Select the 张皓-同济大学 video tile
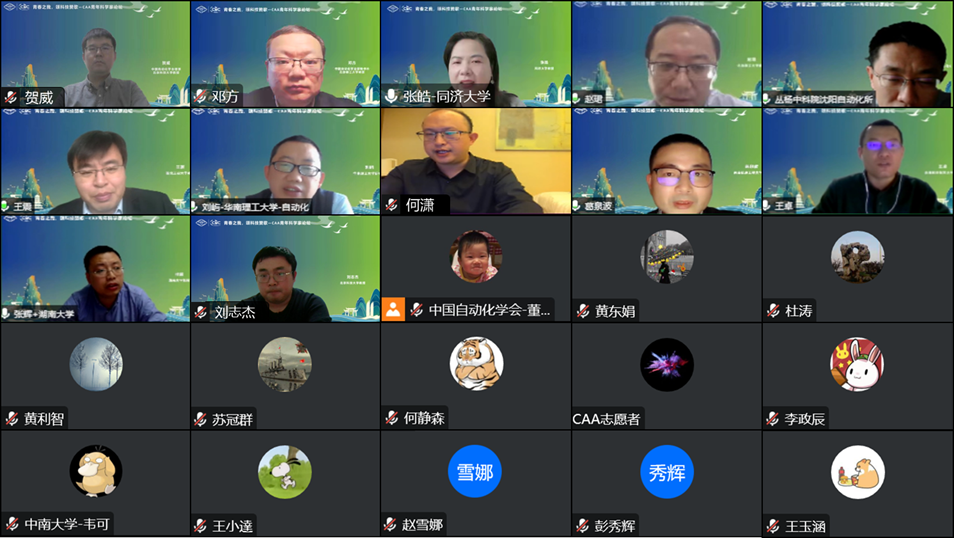 coord(475,54)
